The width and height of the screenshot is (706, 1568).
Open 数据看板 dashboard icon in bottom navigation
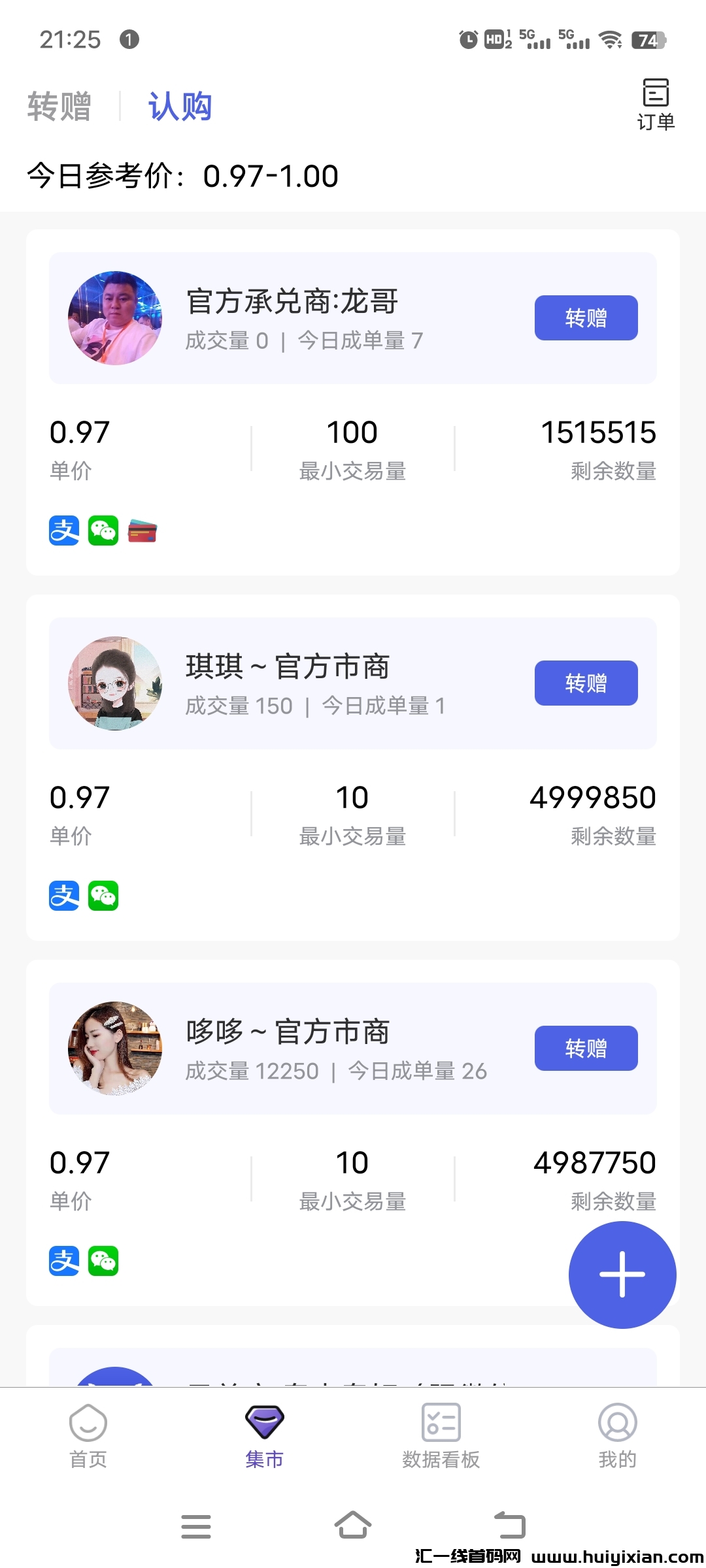pyautogui.click(x=441, y=1422)
